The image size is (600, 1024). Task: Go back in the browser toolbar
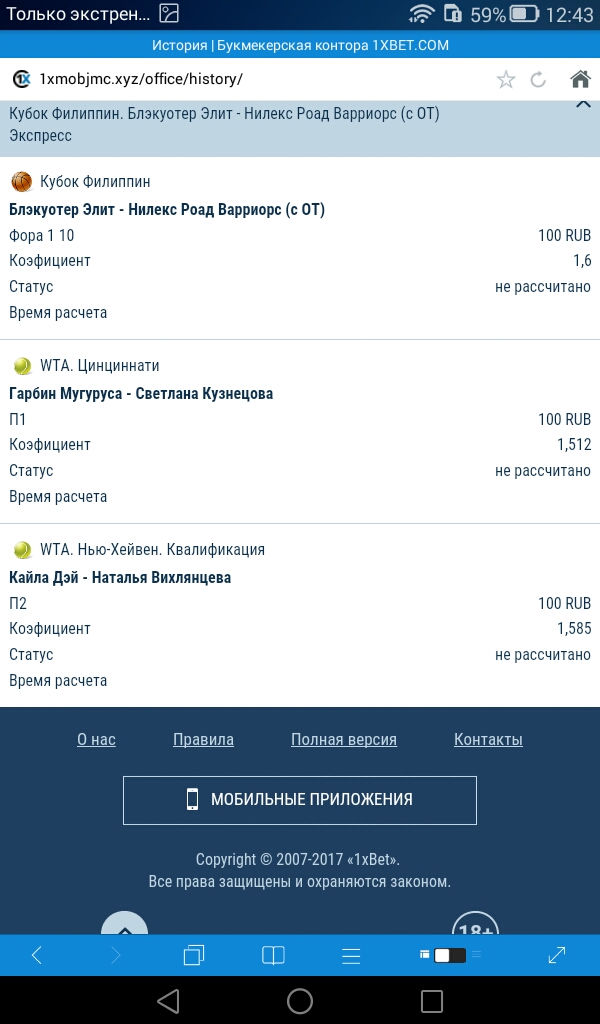point(37,955)
